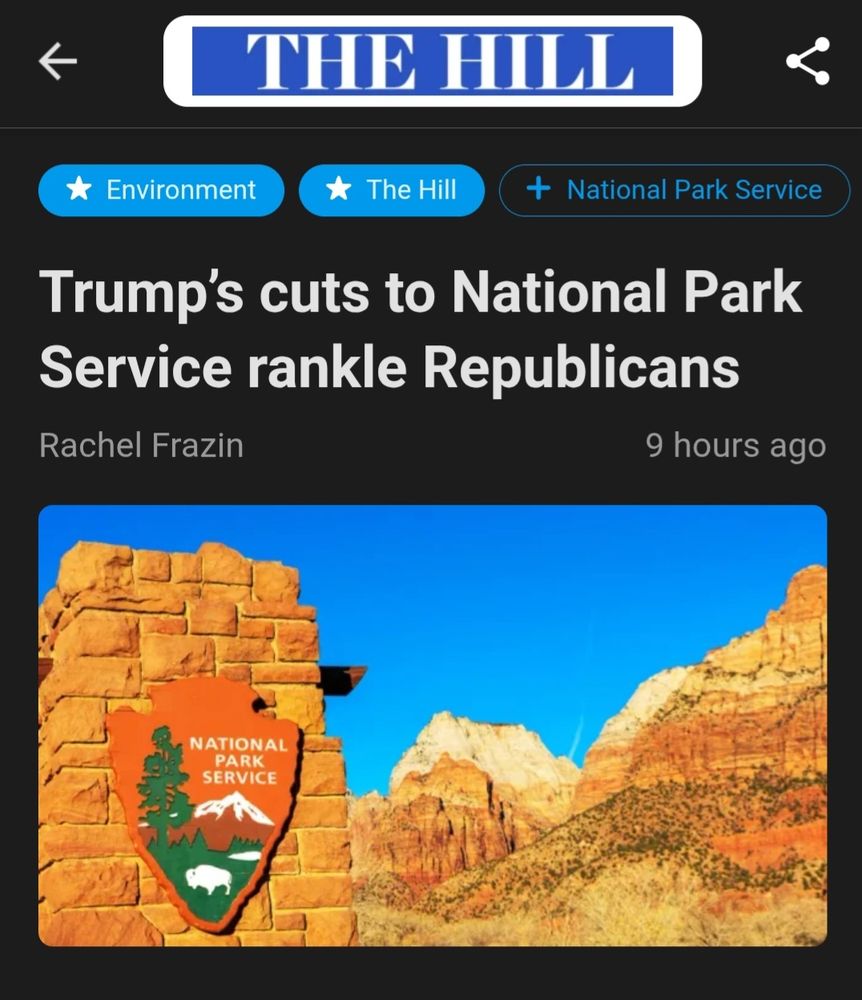Image resolution: width=862 pixels, height=1000 pixels.
Task: Go back using the arrow icon
Action: [x=57, y=62]
